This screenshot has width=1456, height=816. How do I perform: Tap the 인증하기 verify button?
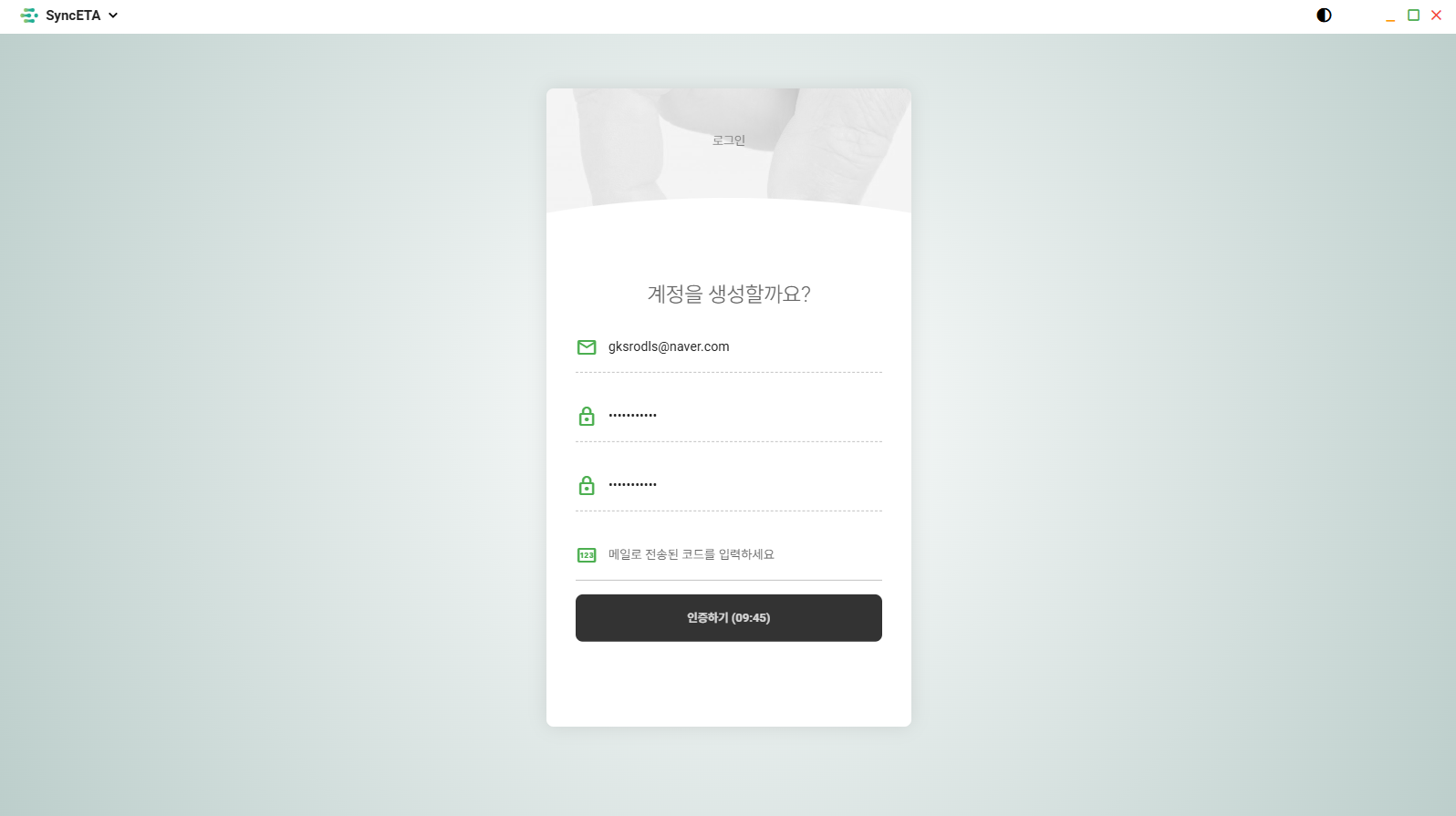pos(728,618)
